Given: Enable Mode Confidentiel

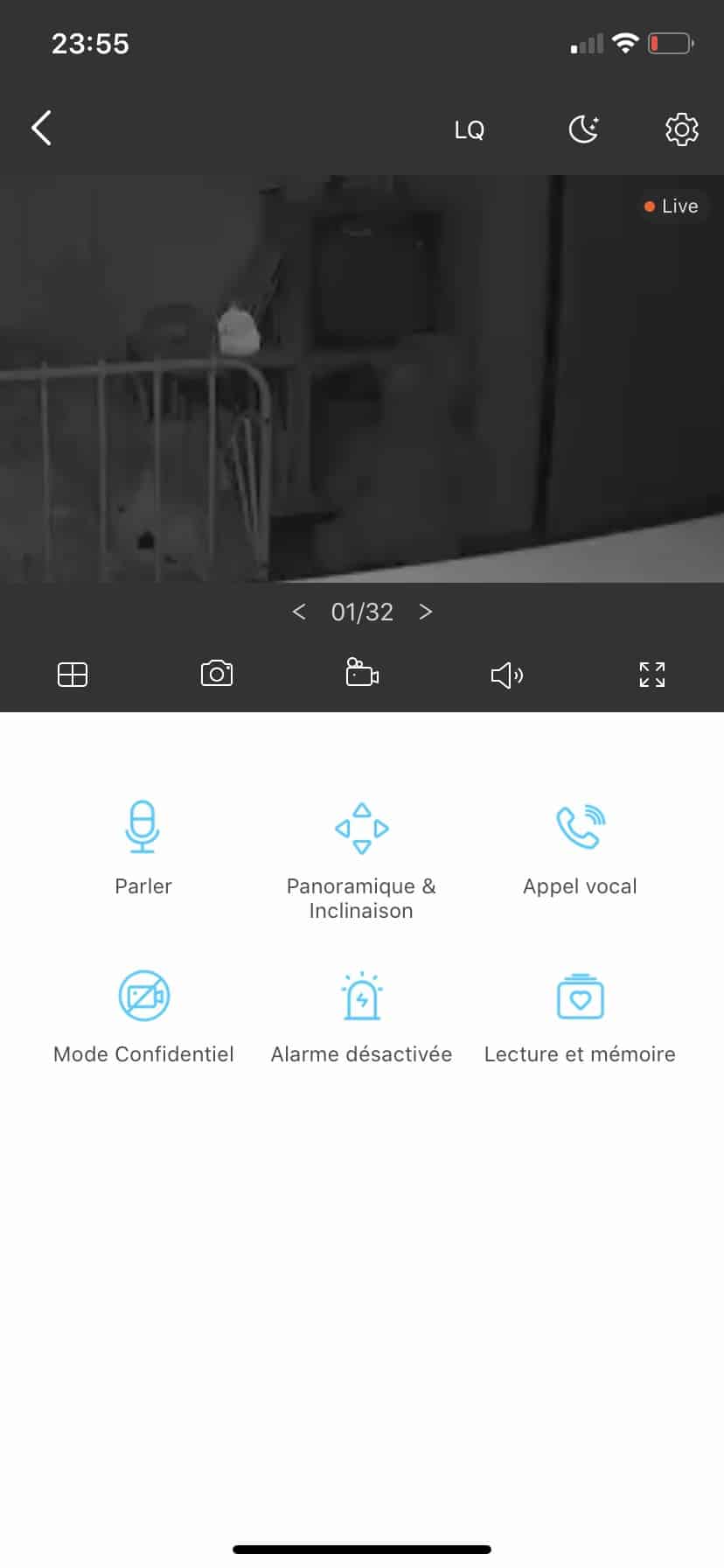Looking at the screenshot, I should tap(143, 1015).
